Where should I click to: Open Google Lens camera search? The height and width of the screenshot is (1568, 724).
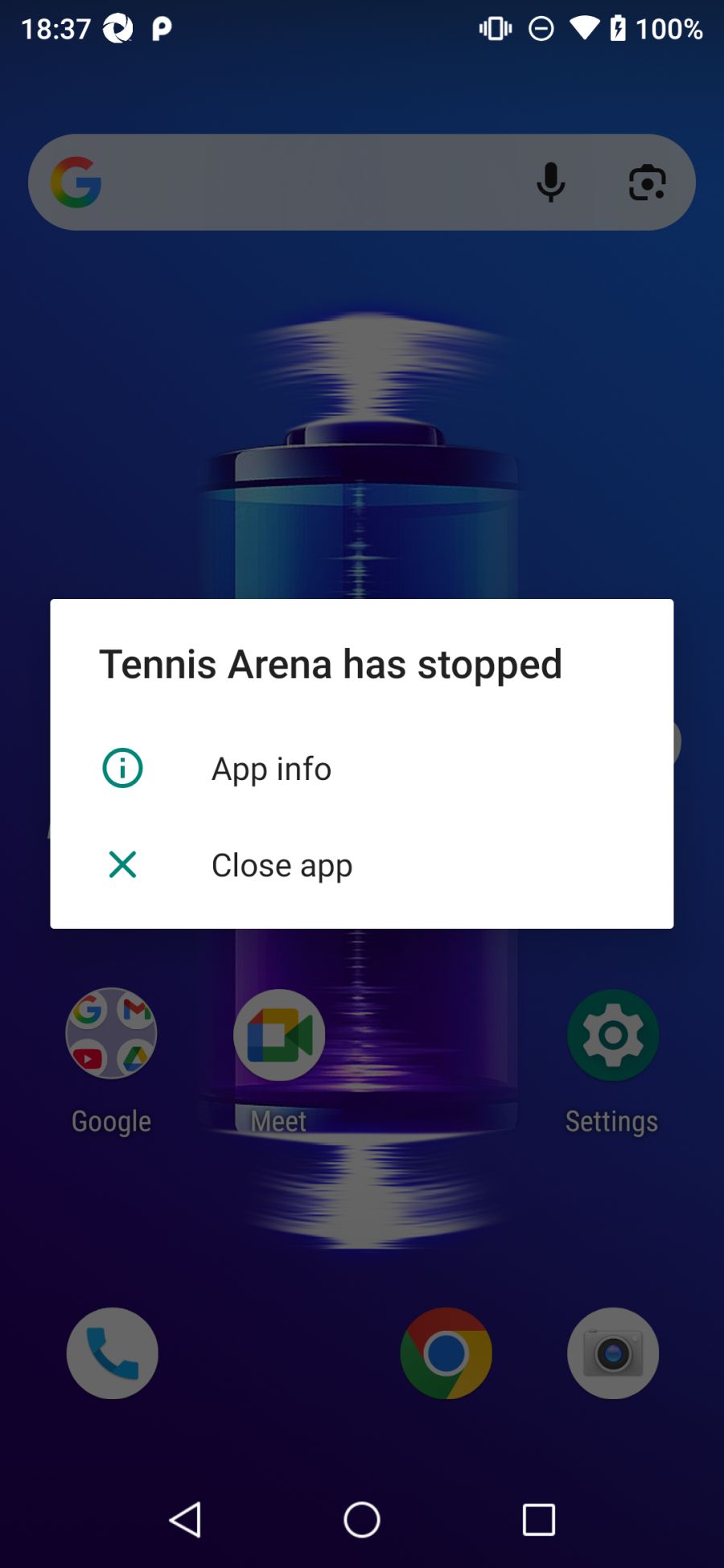[647, 183]
